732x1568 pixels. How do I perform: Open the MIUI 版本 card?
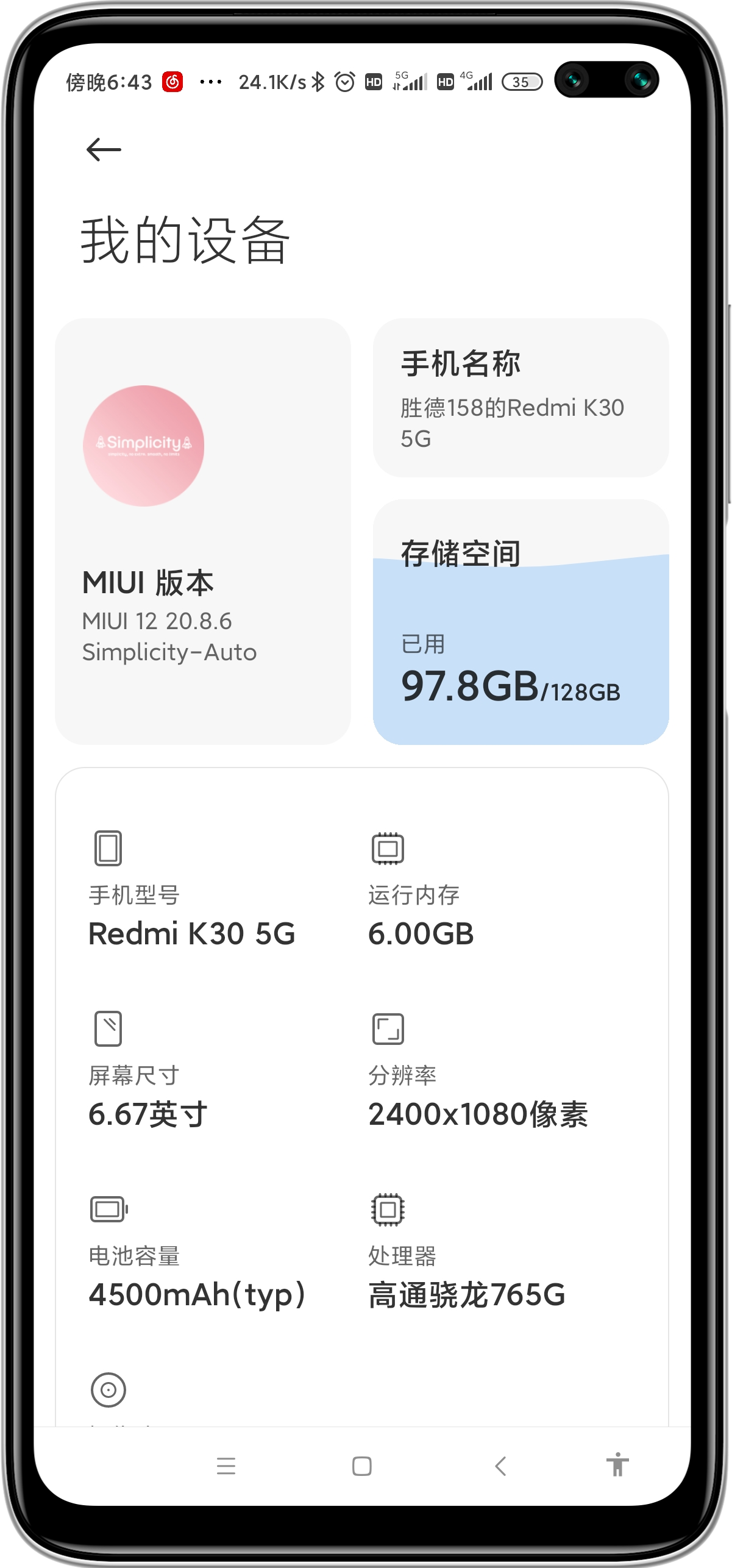click(202, 531)
